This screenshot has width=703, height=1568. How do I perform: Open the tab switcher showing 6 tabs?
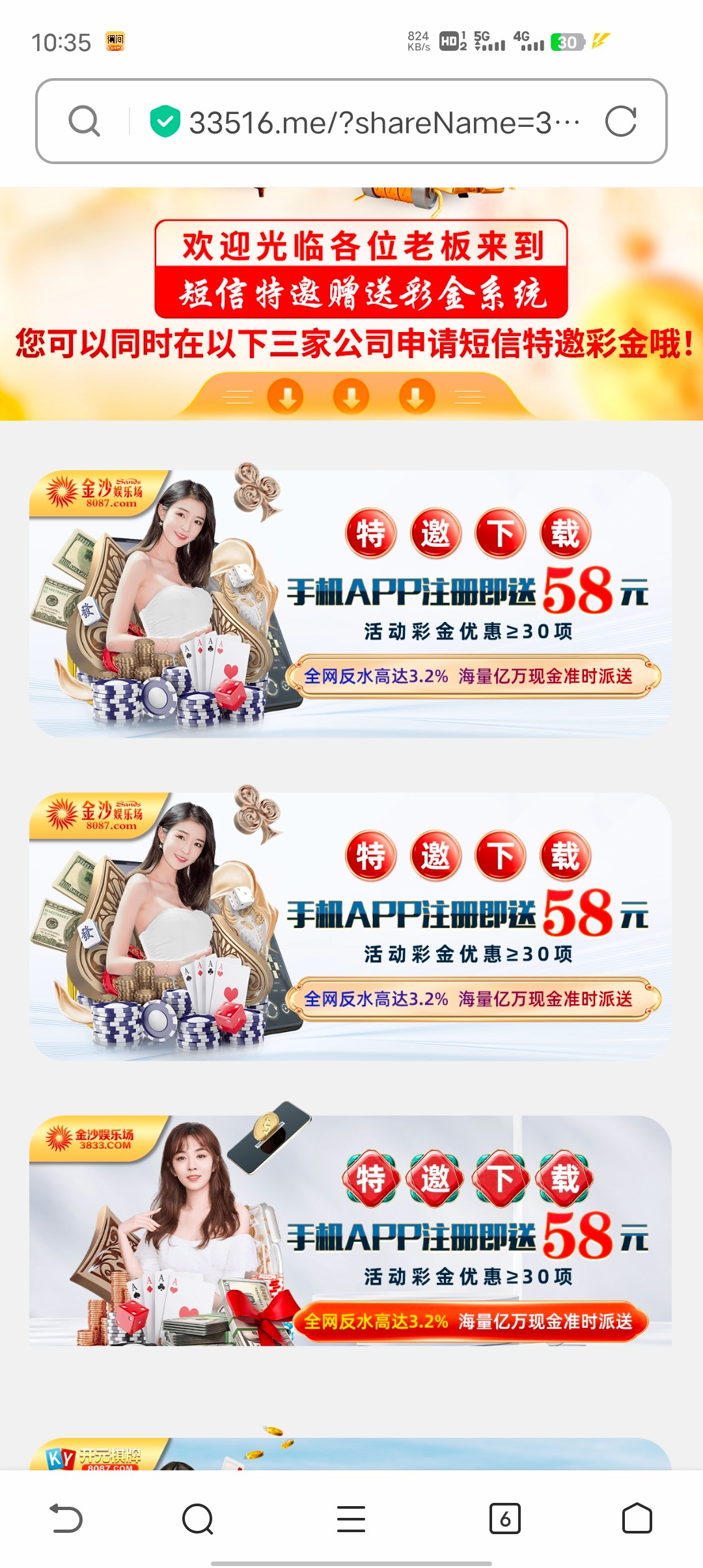coord(504,1519)
